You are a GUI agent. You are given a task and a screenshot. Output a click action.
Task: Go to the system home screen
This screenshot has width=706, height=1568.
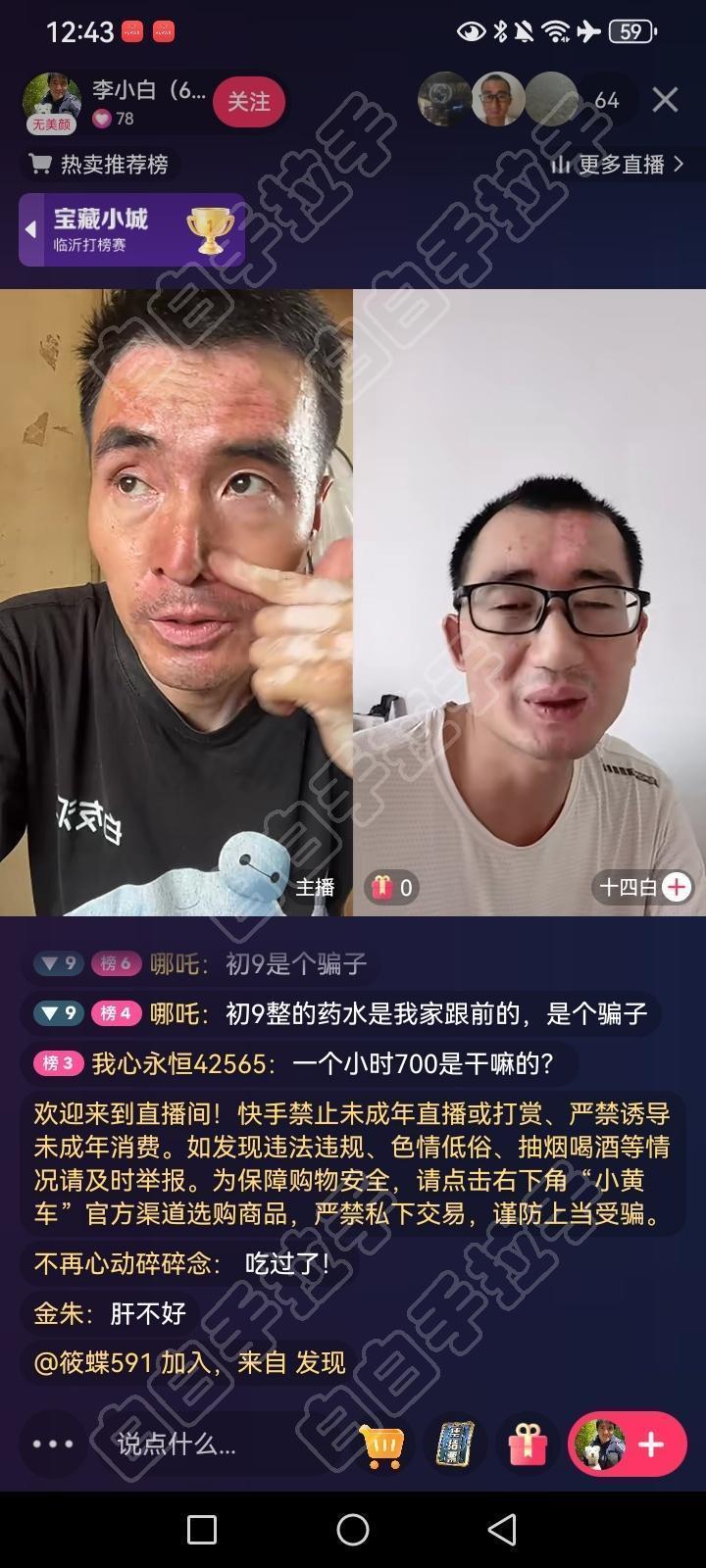353,1529
